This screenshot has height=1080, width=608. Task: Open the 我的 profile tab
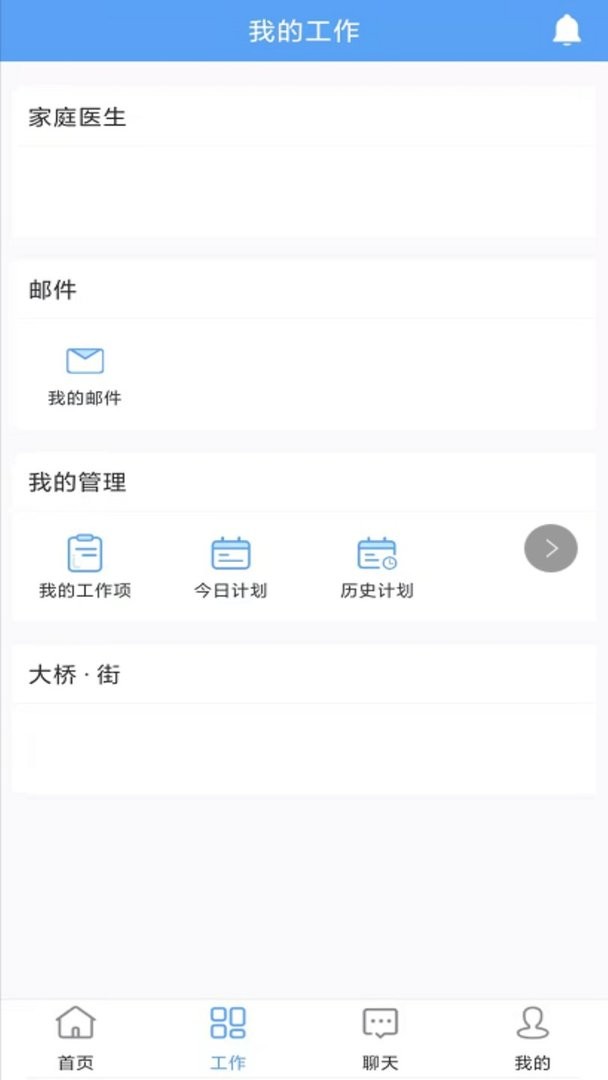(x=532, y=1038)
